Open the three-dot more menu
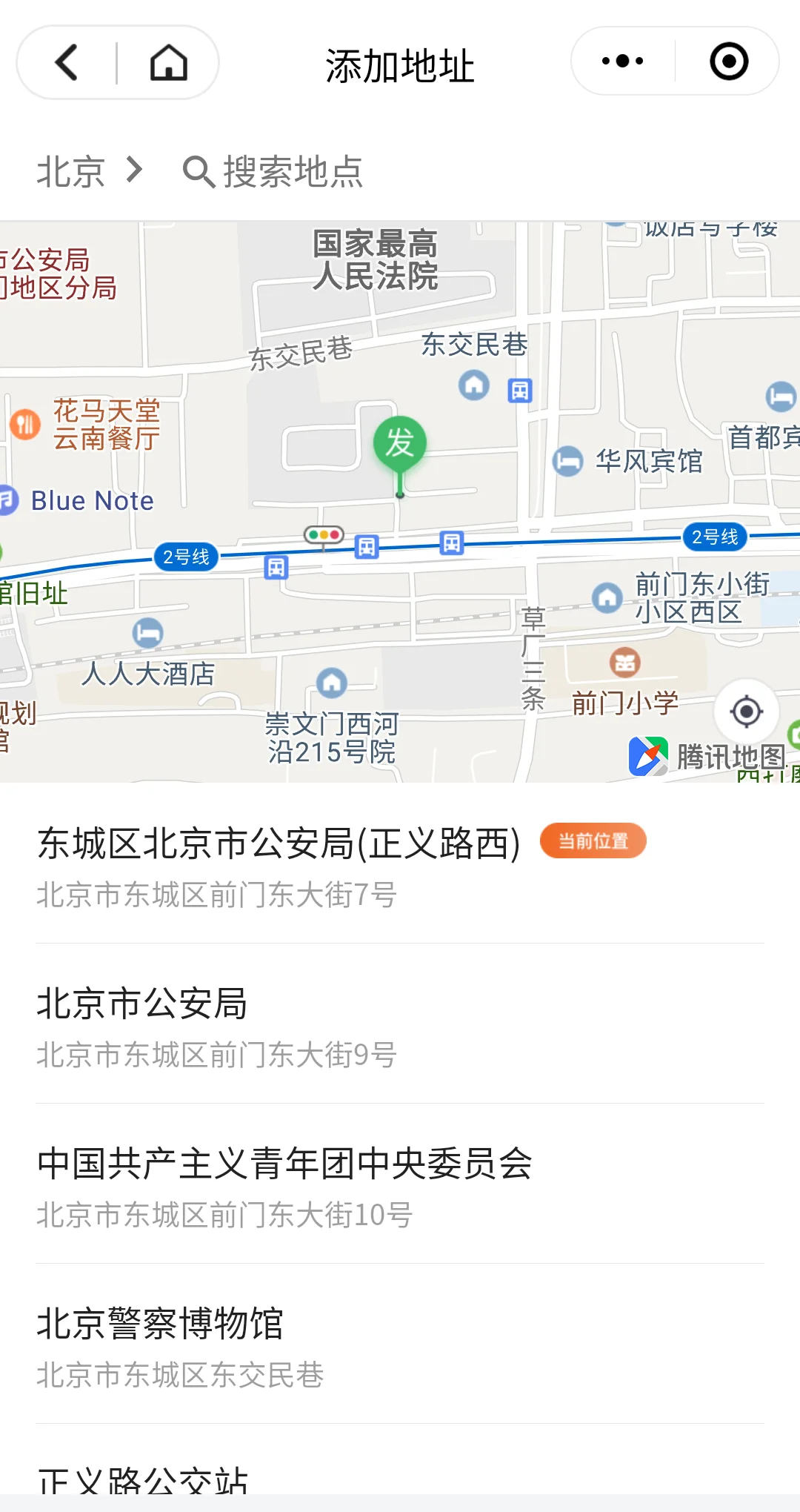Image resolution: width=800 pixels, height=1512 pixels. click(622, 62)
